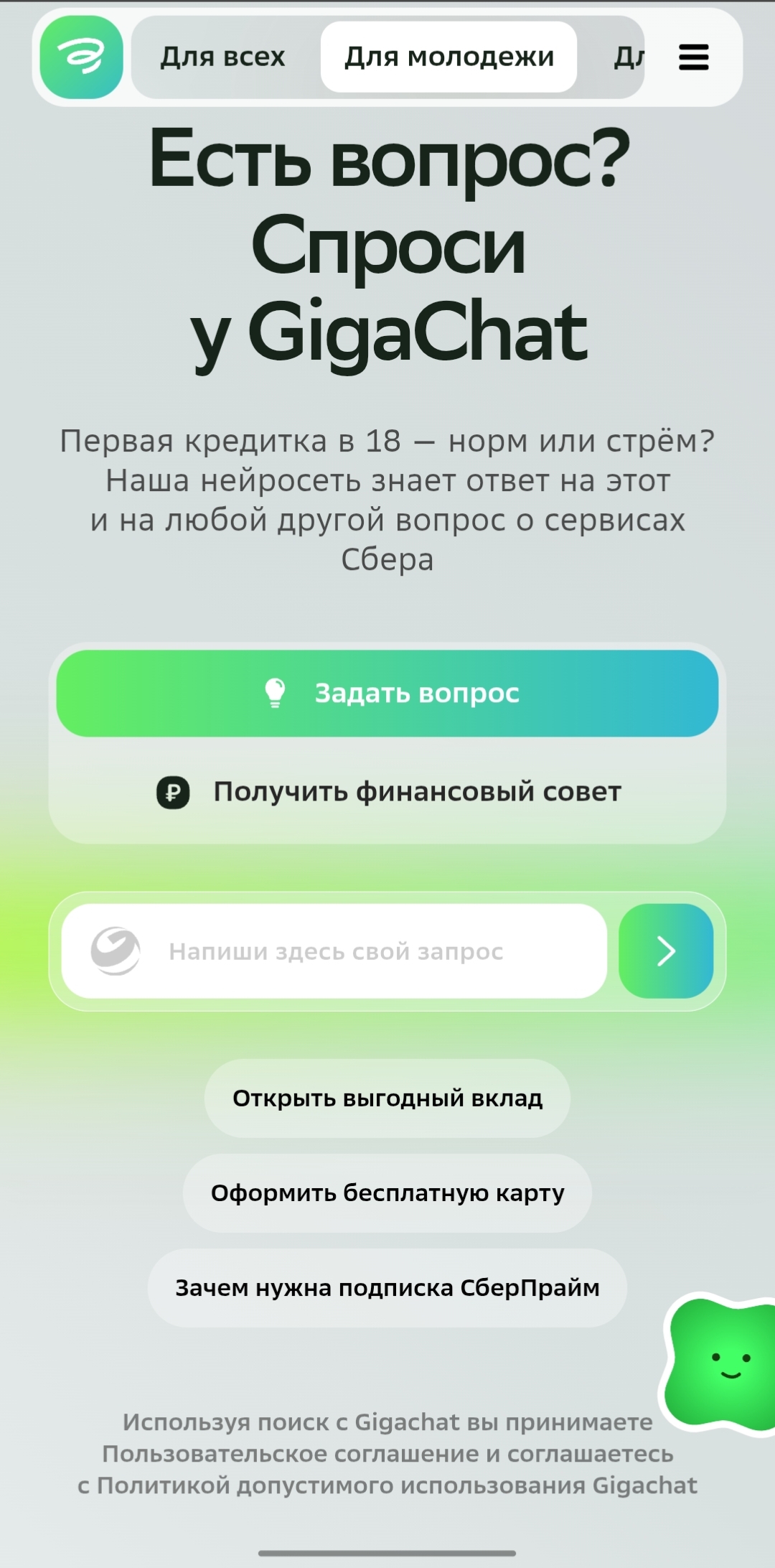Viewport: 775px width, 1568px height.
Task: Open the Sber logo home button
Action: pyautogui.click(x=81, y=57)
